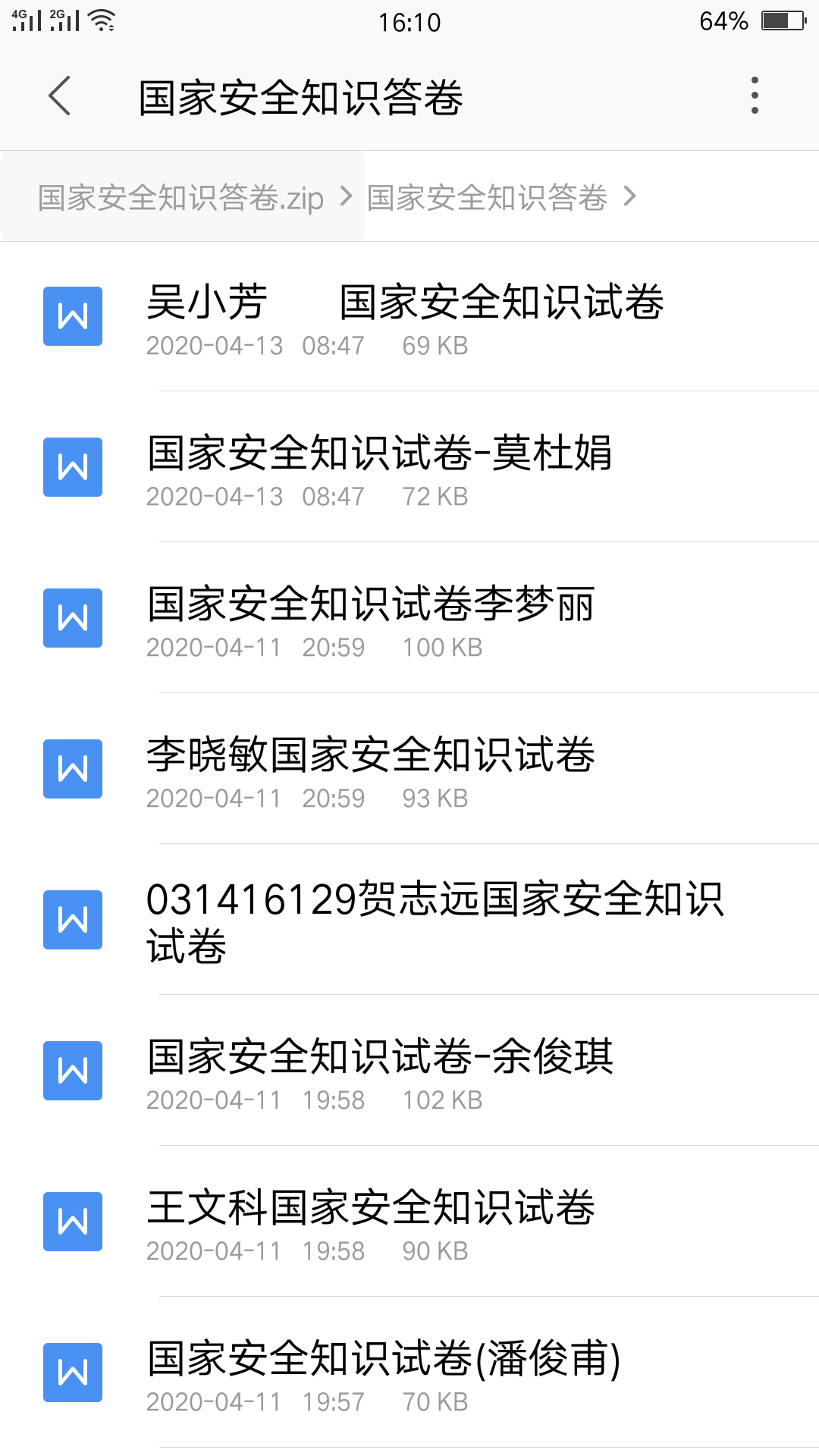Viewport: 819px width, 1456px height.
Task: Tap the Word icon next to 国家安全知识试卷-莫杜娟
Action: pos(72,467)
